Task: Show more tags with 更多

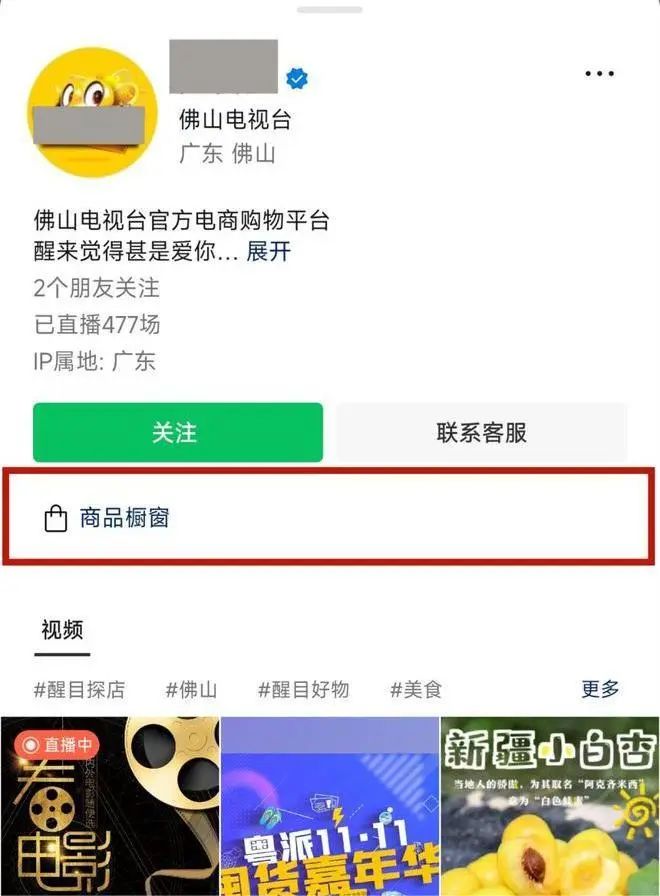Action: [x=601, y=689]
